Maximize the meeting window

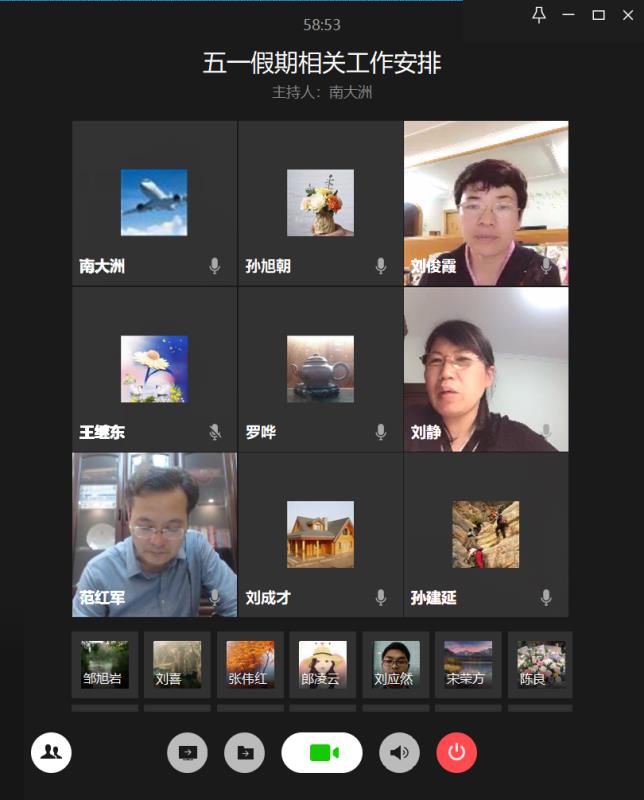[598, 15]
